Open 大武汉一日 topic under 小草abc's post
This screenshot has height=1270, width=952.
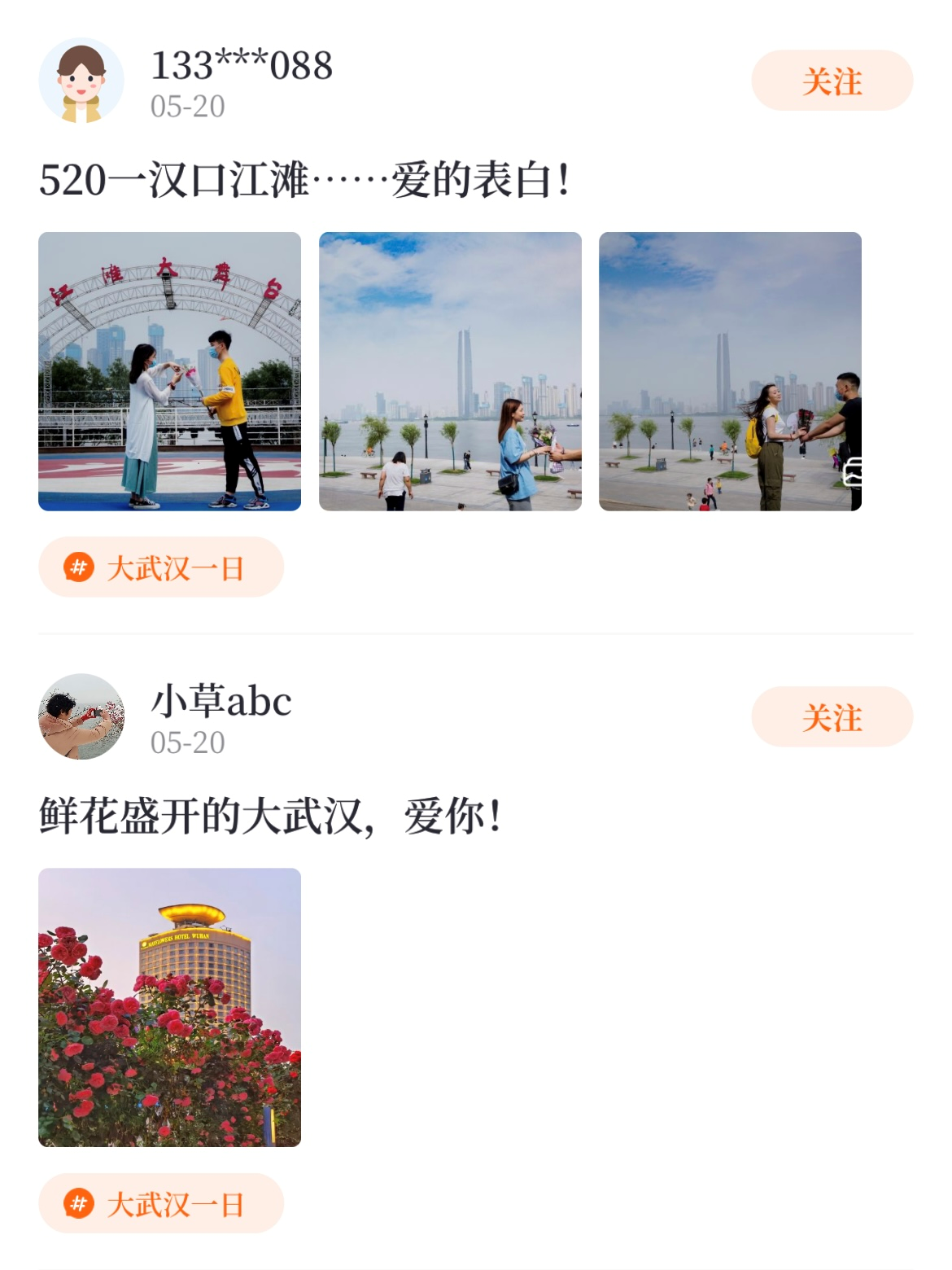tap(161, 1203)
